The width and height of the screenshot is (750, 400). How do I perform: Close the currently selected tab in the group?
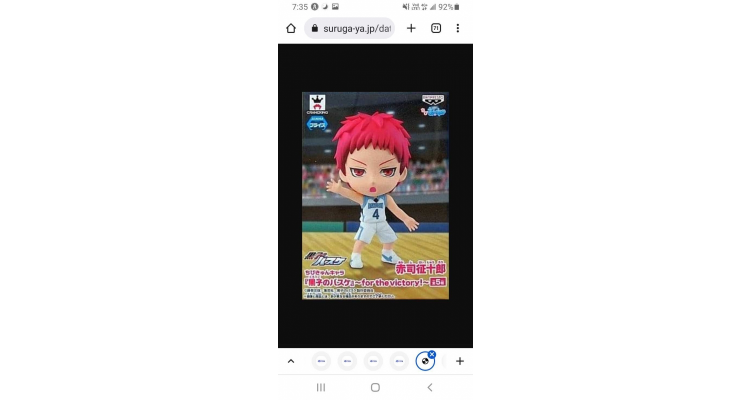click(x=432, y=354)
